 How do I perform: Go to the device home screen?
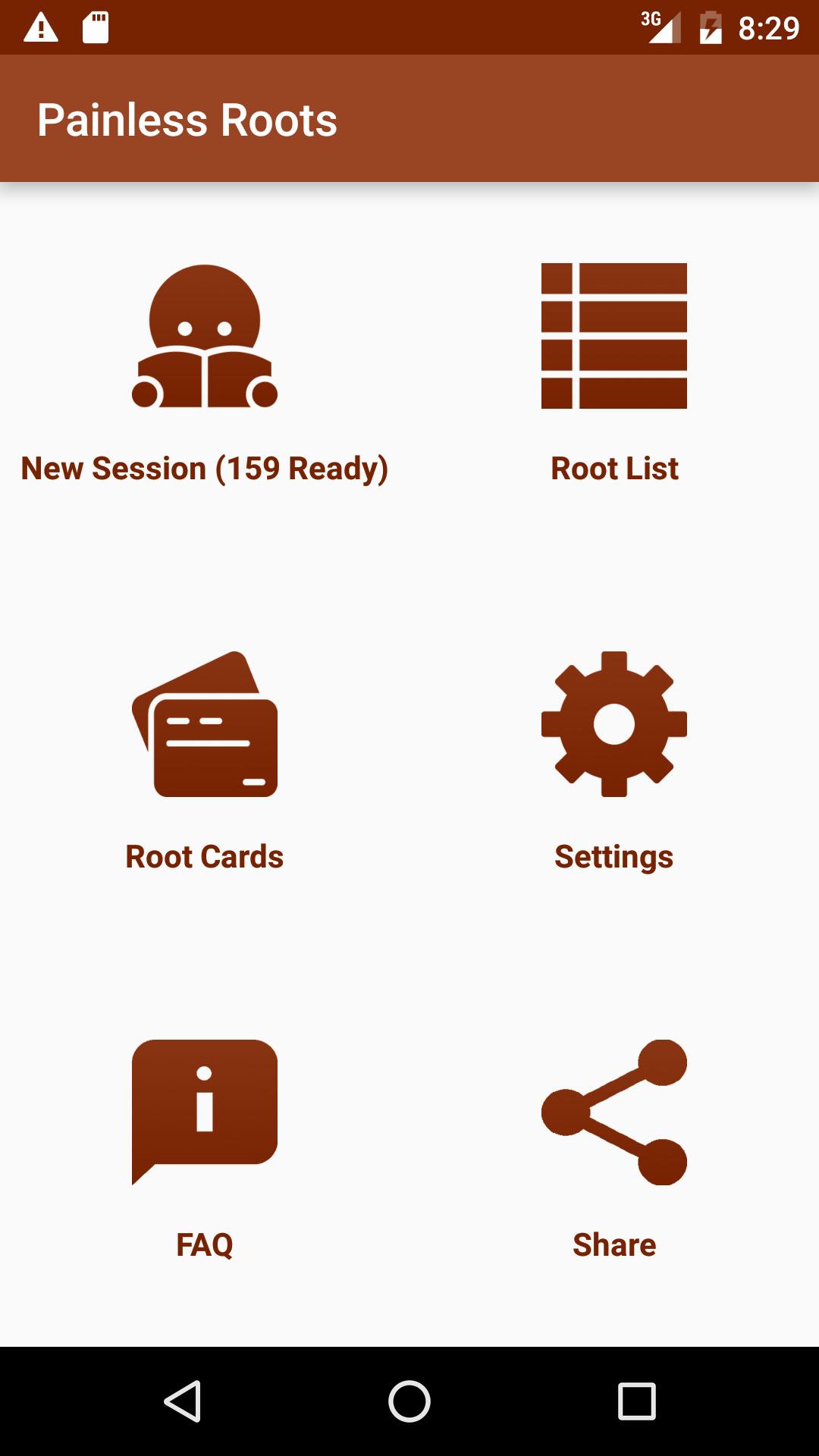[409, 1401]
